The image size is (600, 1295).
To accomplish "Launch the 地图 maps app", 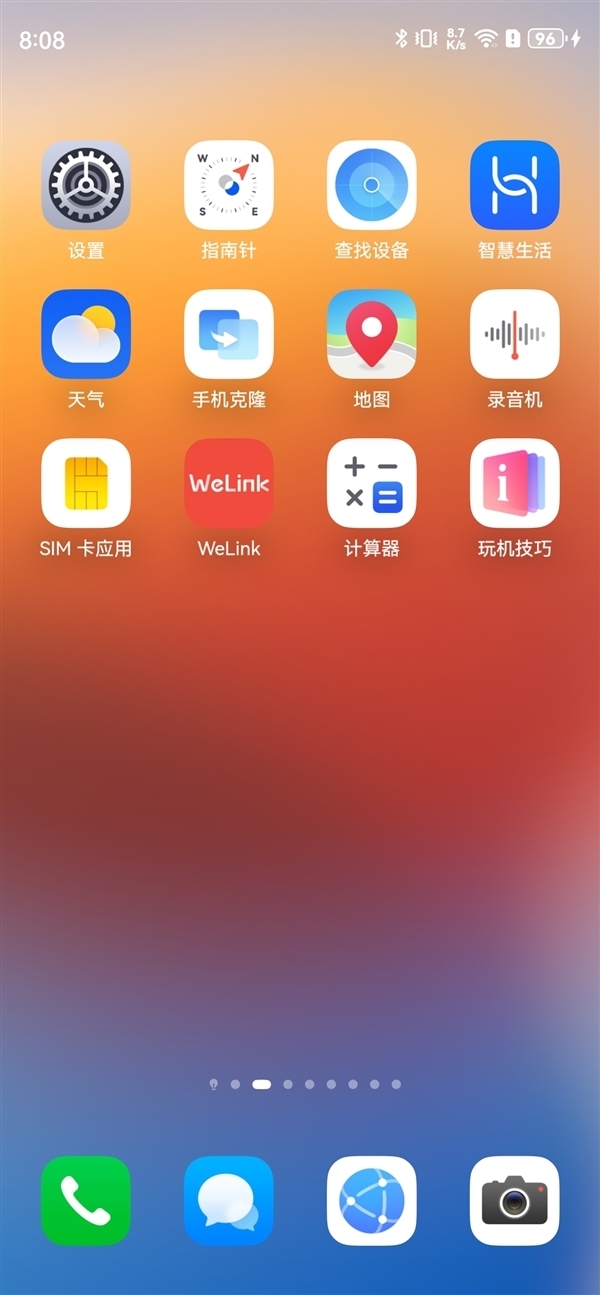I will [372, 335].
